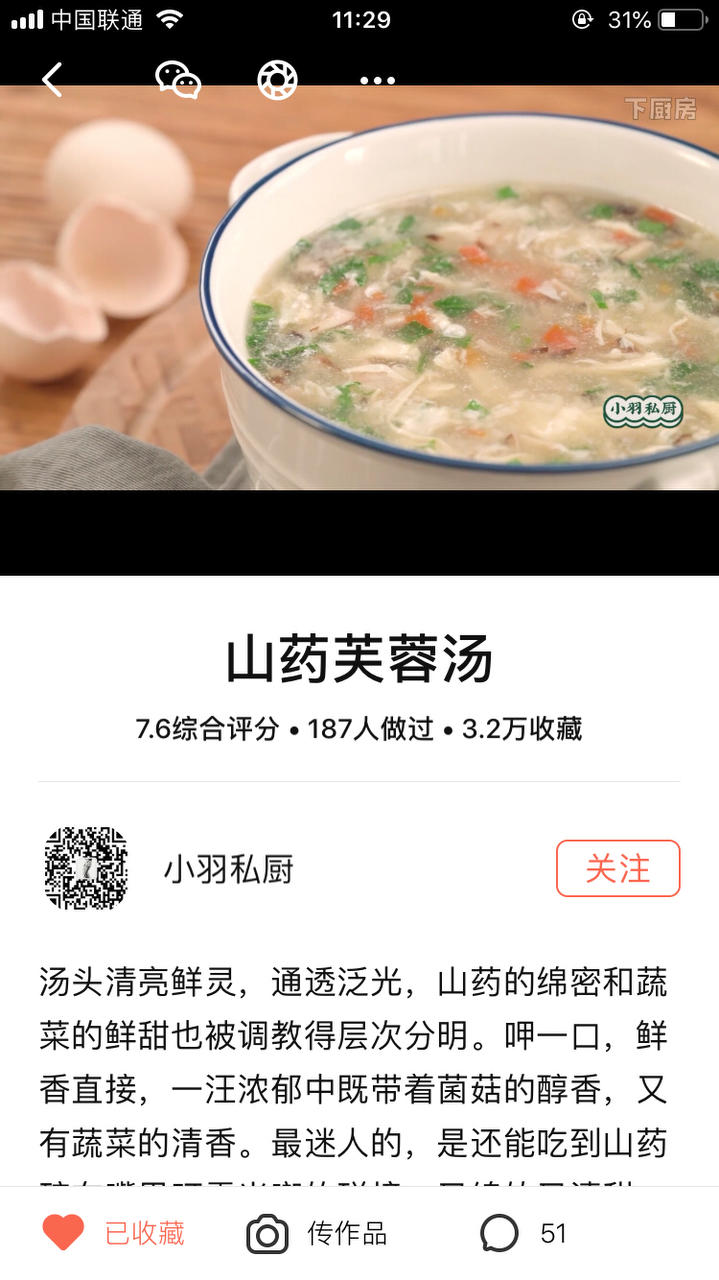Open the three-dot overflow menu
Screen dimensions: 719x1280
click(x=377, y=80)
